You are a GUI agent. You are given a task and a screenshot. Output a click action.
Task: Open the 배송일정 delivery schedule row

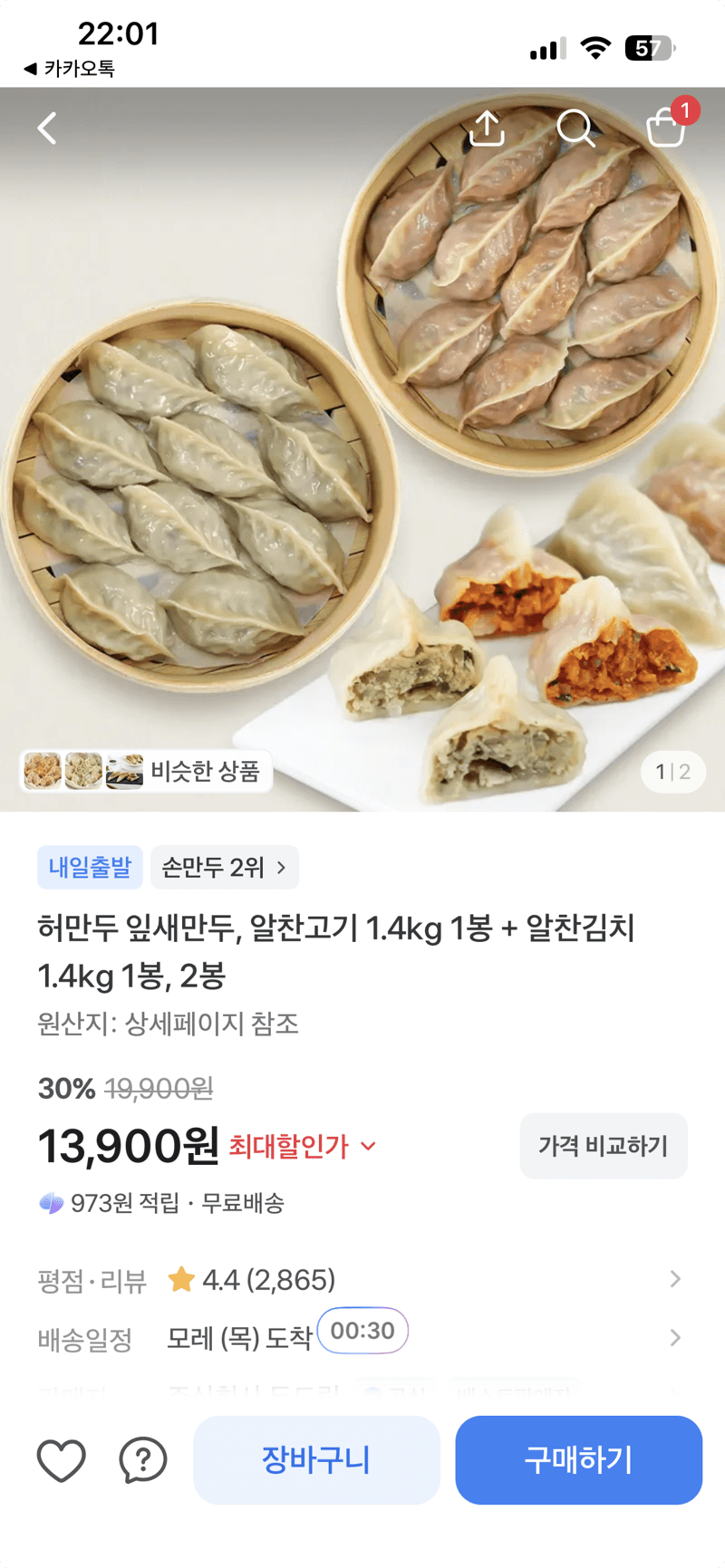pos(361,1337)
